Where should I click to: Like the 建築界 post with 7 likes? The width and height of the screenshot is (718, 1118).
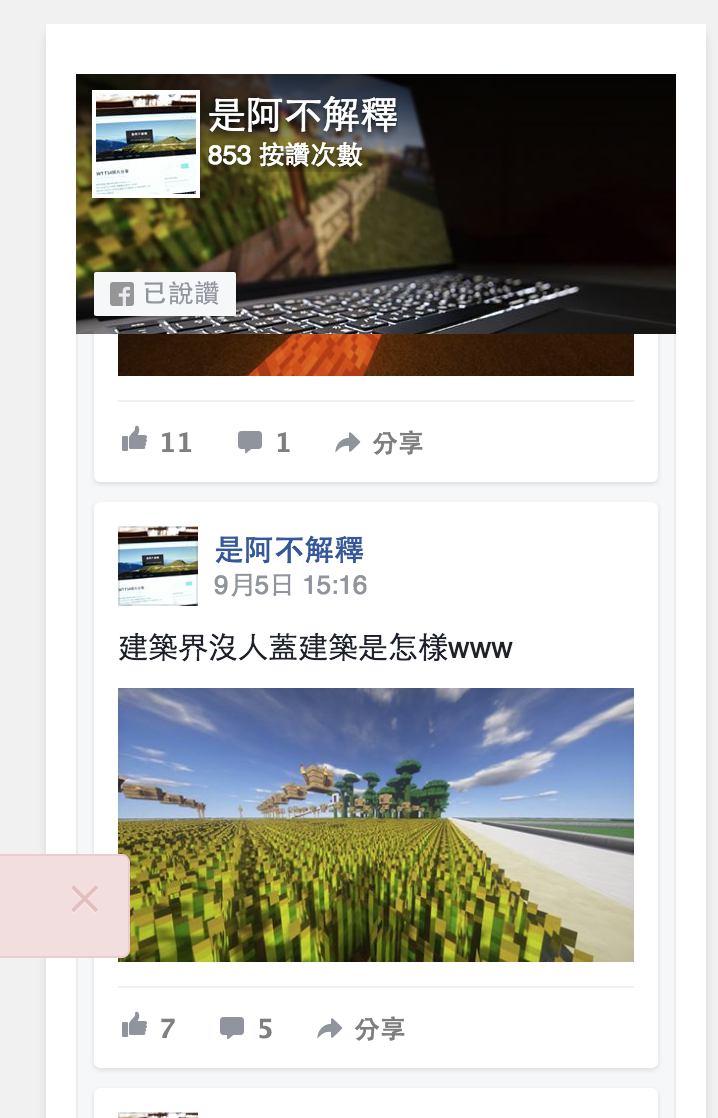(x=148, y=1027)
